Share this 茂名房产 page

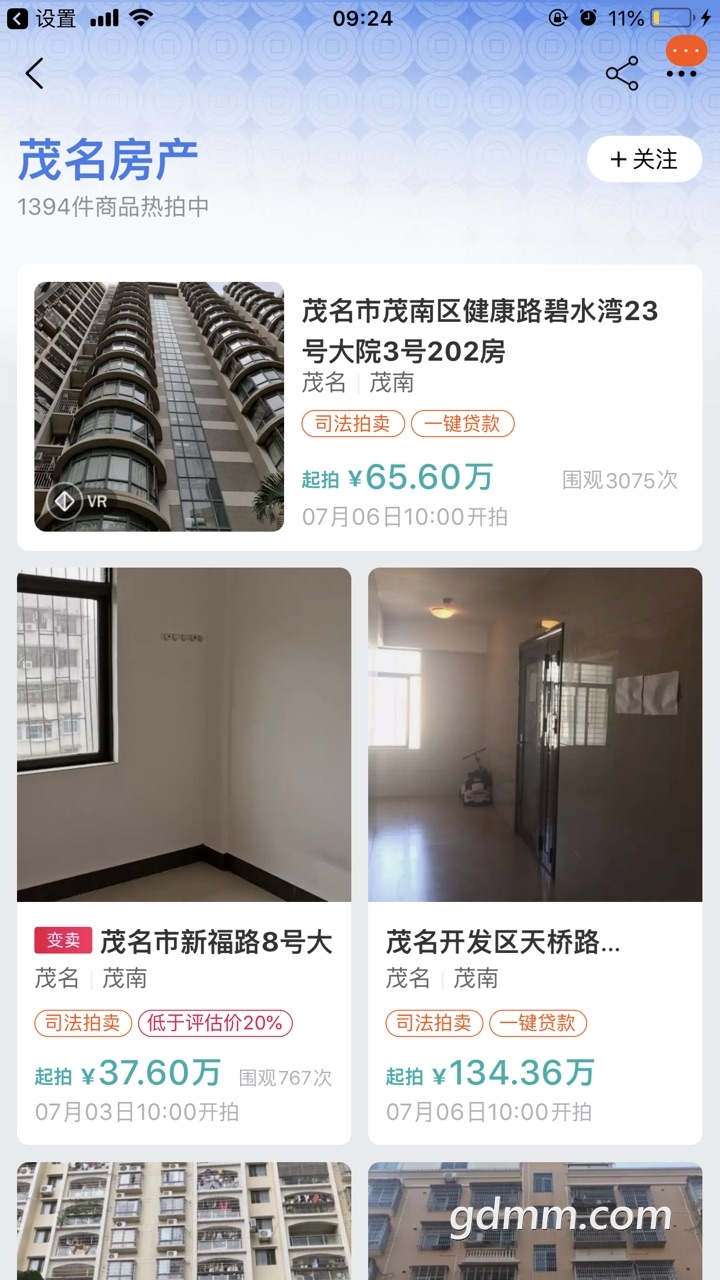pyautogui.click(x=622, y=74)
